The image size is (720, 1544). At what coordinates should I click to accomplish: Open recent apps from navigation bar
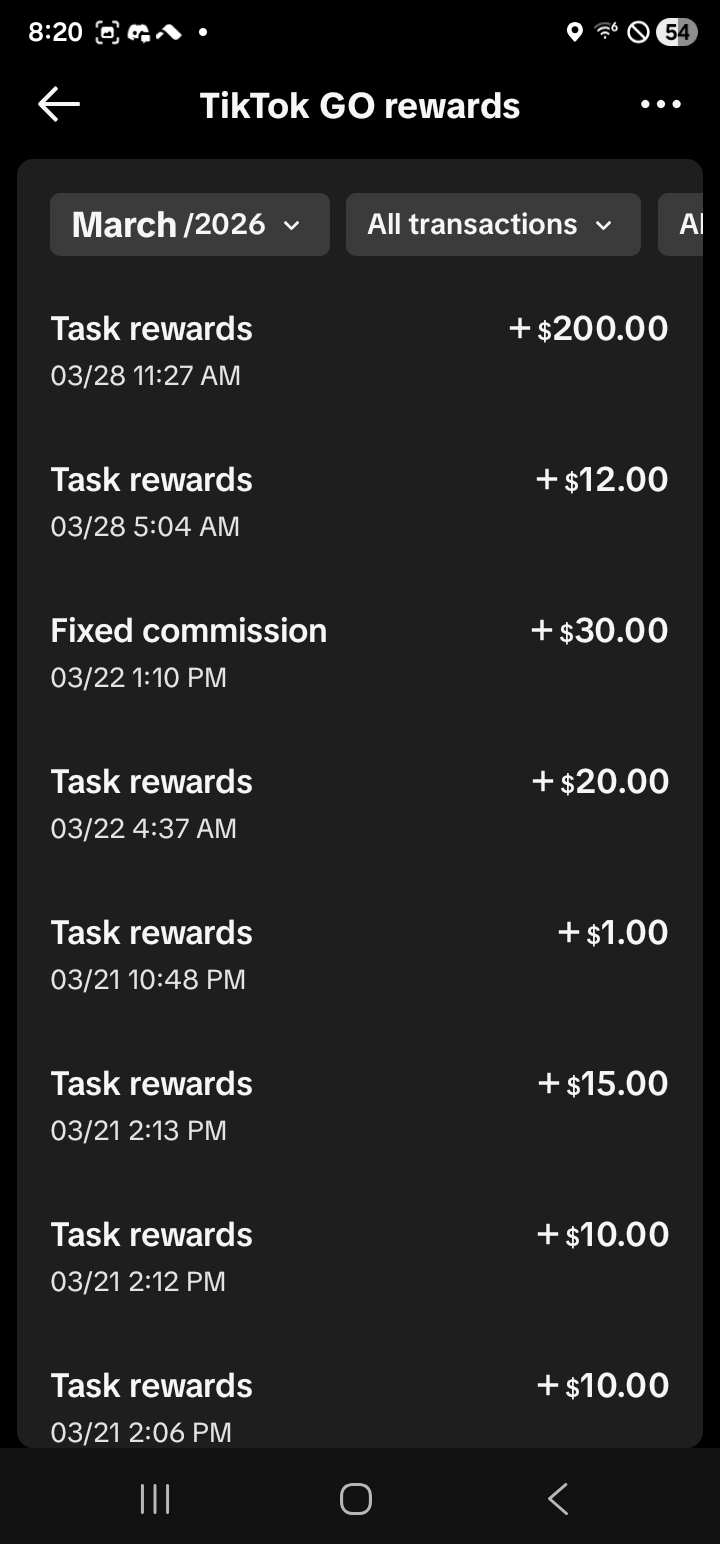pyautogui.click(x=155, y=1499)
